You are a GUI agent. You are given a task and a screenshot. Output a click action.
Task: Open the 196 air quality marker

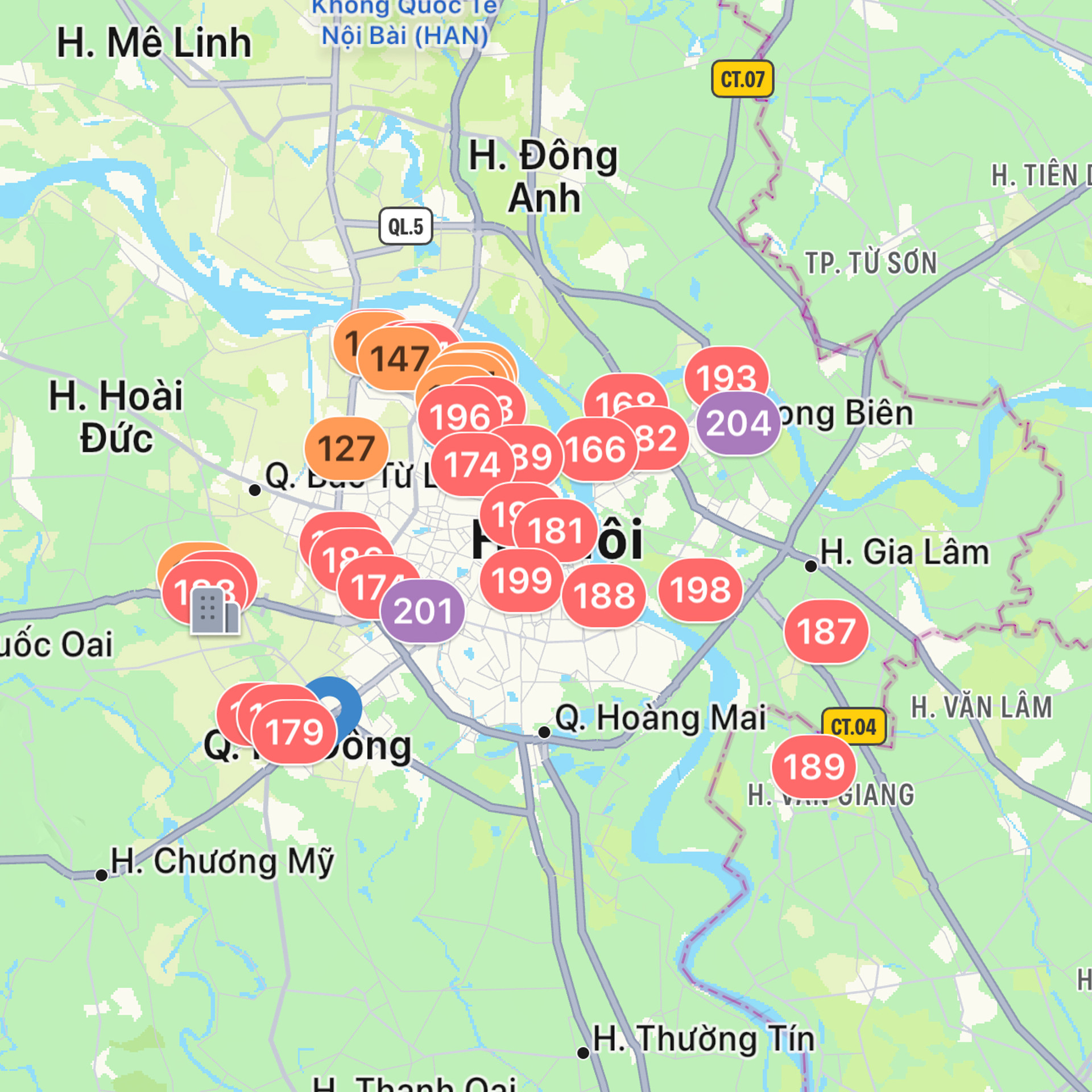point(459,417)
